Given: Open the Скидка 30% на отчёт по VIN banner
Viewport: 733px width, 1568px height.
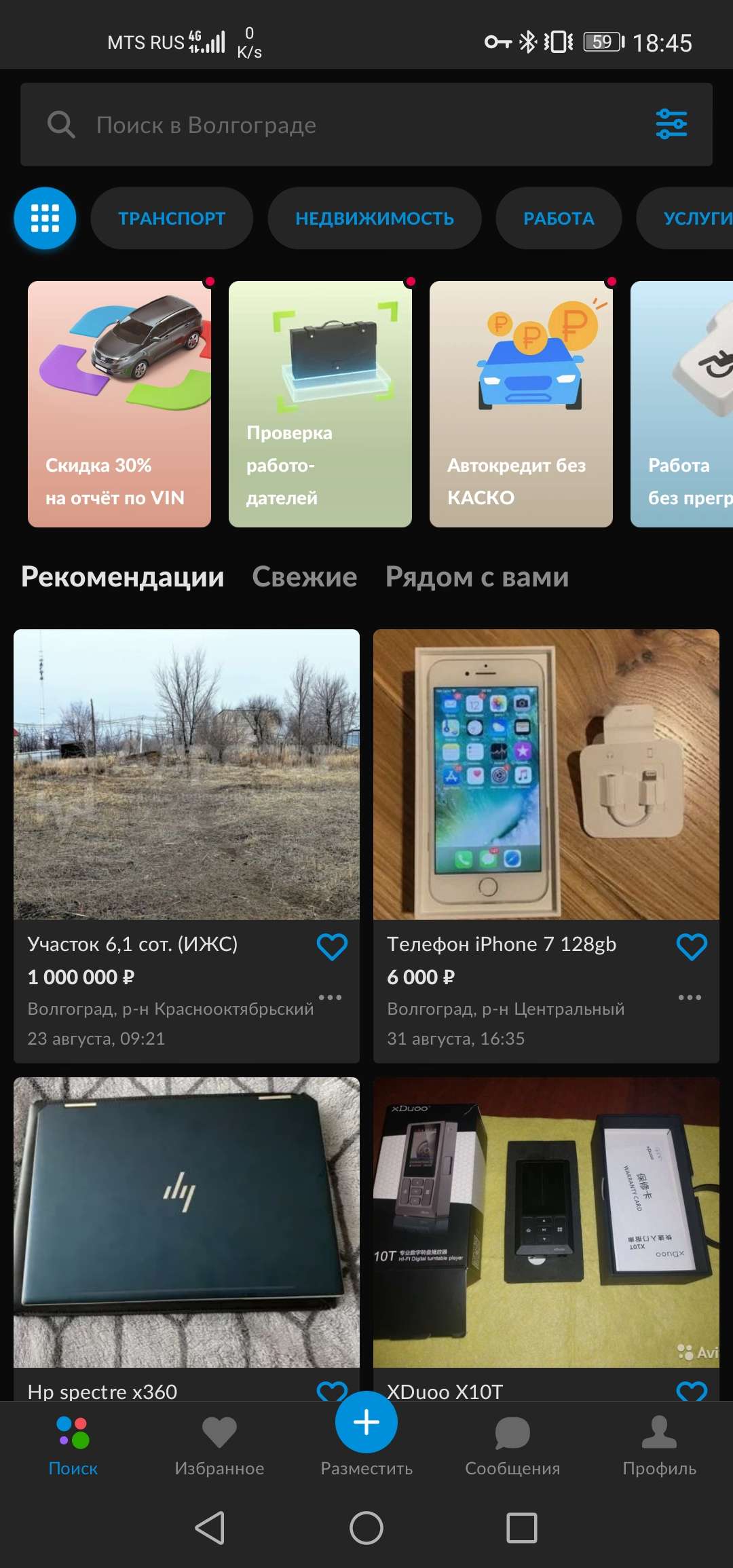Looking at the screenshot, I should 119,404.
